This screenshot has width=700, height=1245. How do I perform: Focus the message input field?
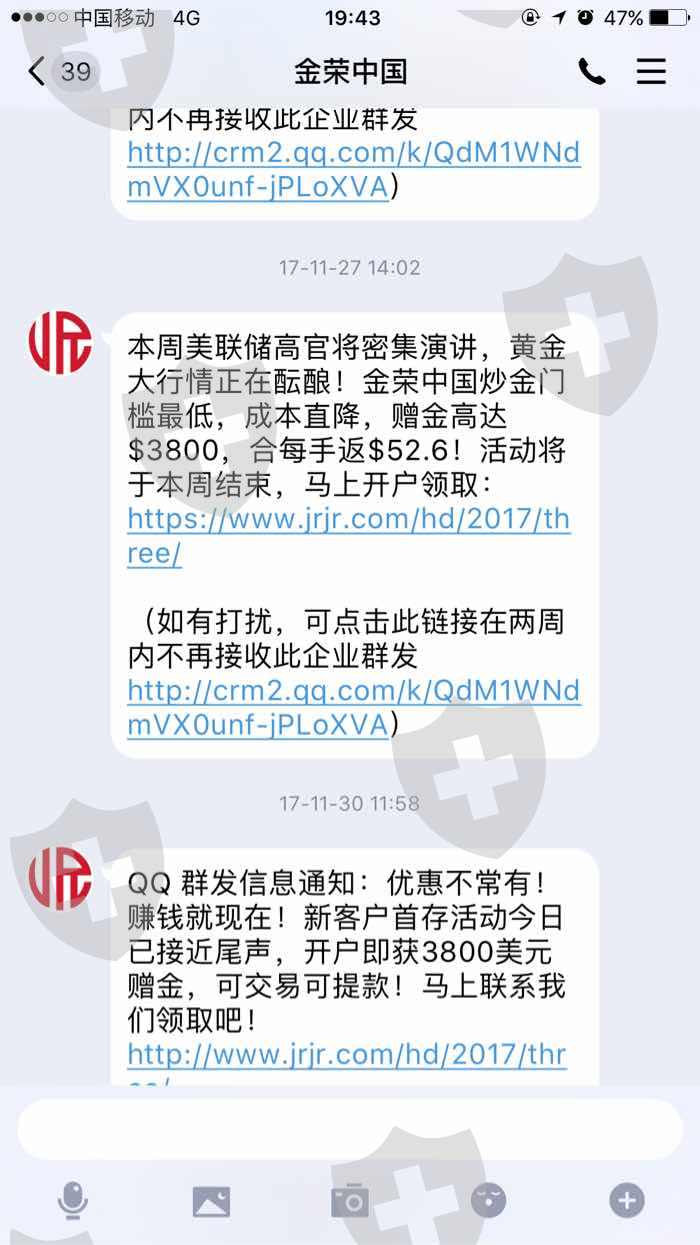(350, 1130)
